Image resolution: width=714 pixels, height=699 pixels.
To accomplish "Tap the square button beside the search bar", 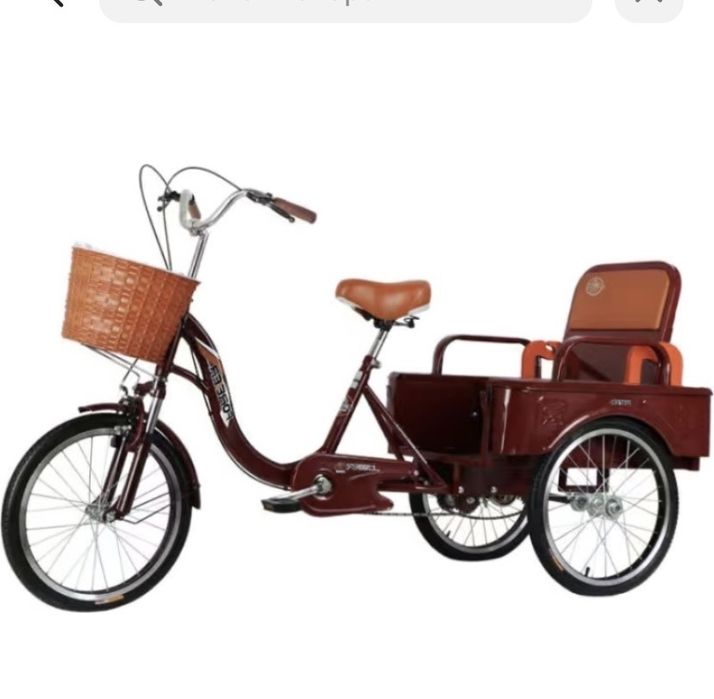I will tap(648, 8).
